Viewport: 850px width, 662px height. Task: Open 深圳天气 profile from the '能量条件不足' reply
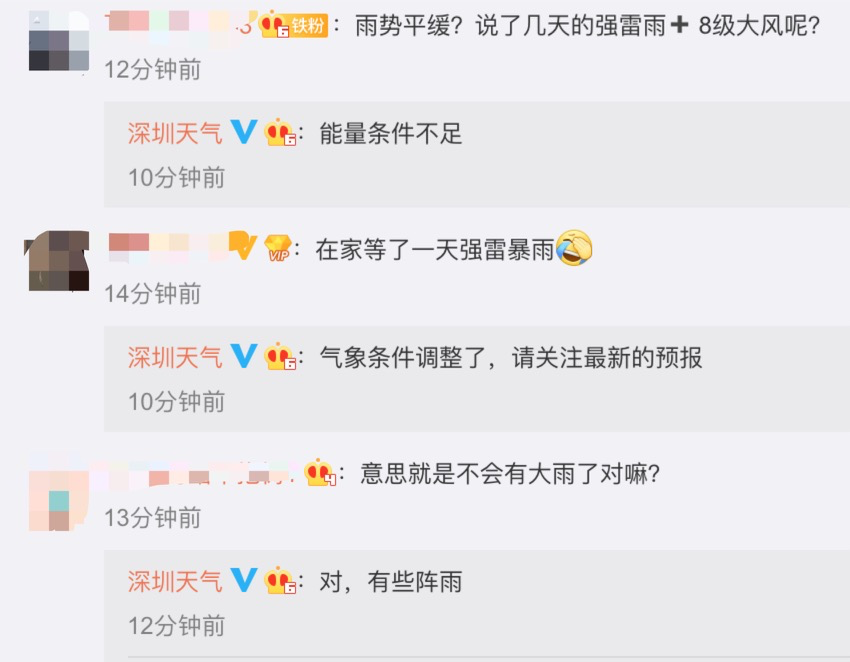(175, 133)
